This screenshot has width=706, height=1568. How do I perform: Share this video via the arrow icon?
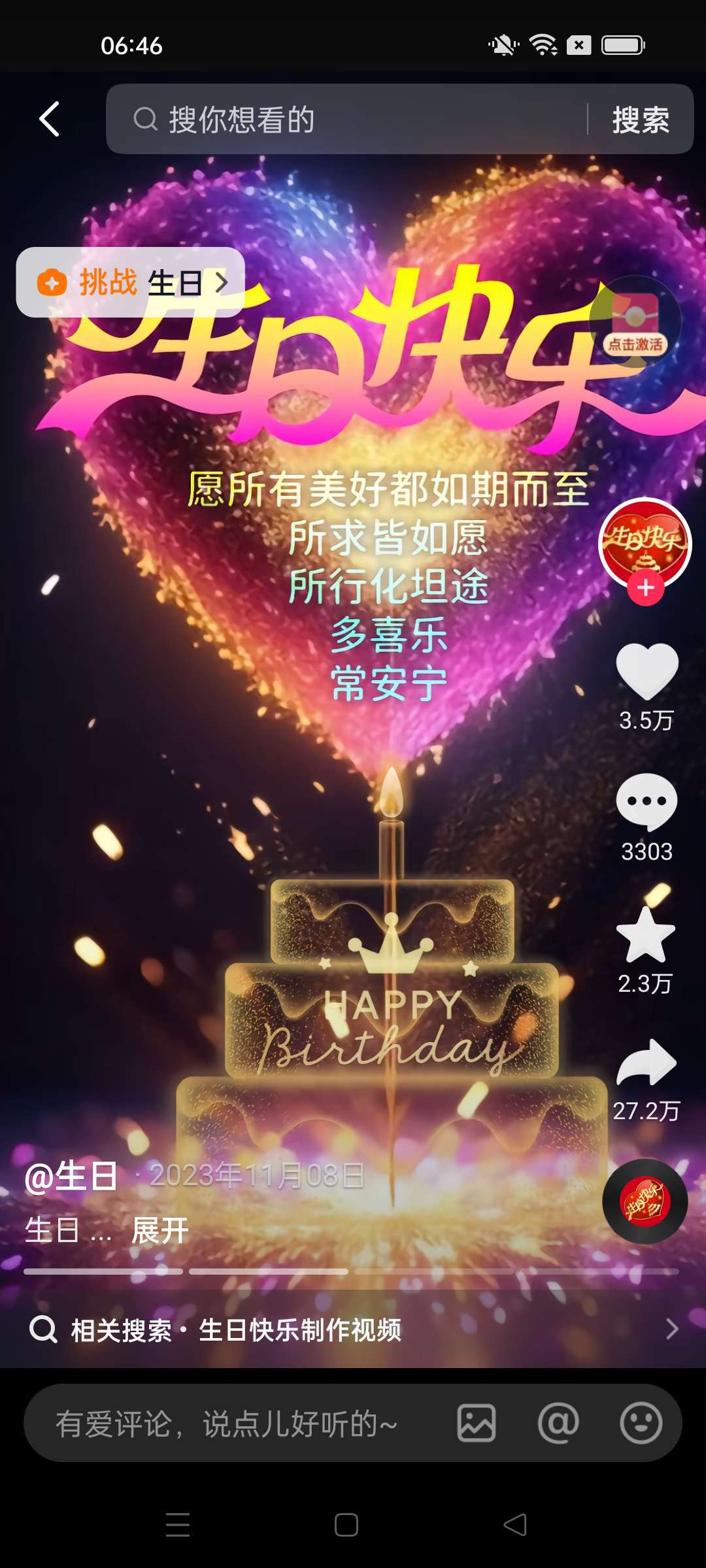tap(647, 1064)
